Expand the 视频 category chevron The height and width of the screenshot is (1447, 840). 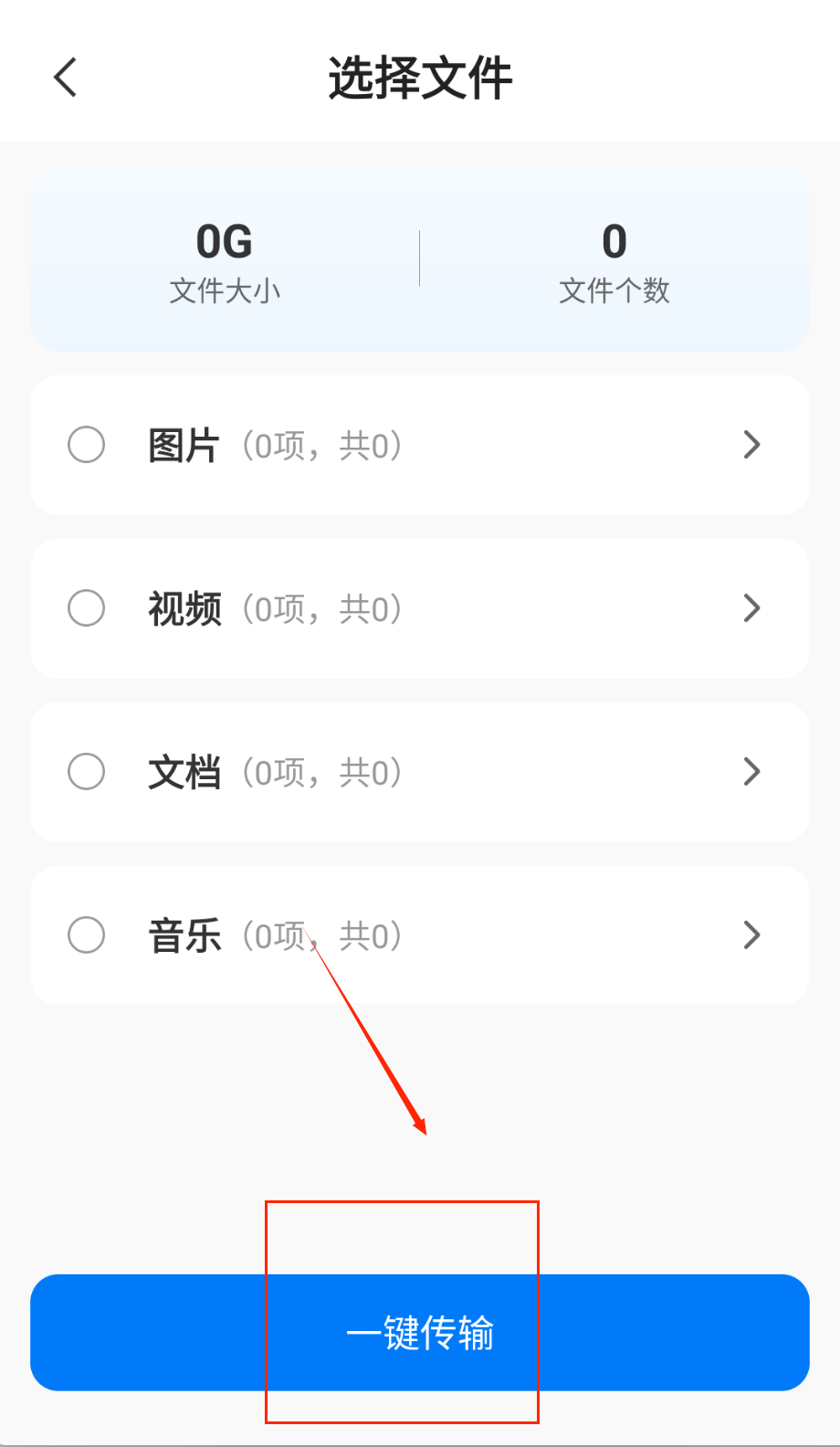point(751,608)
